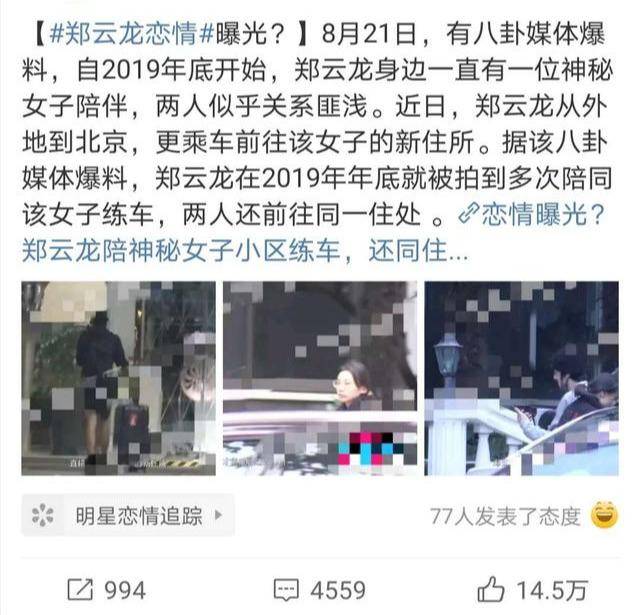View the second photo of woman in car

click(x=320, y=377)
